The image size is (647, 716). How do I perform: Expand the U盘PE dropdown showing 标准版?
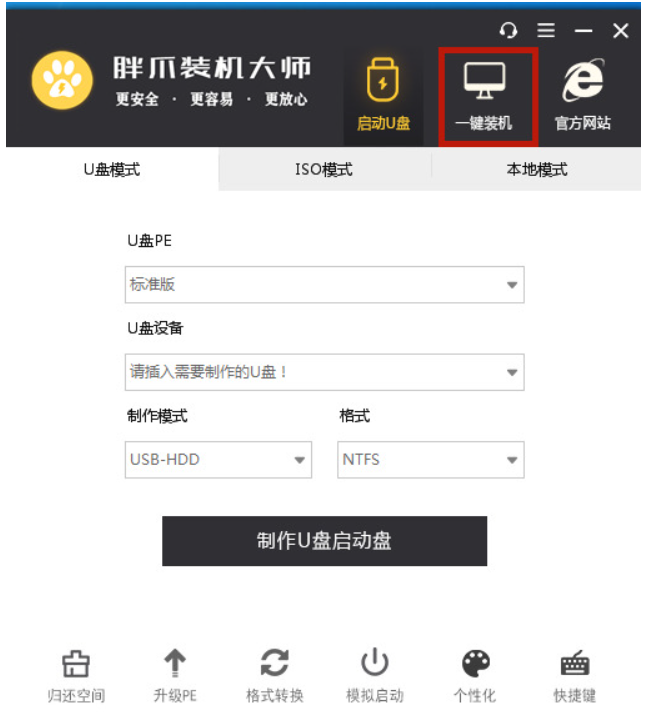coord(324,285)
